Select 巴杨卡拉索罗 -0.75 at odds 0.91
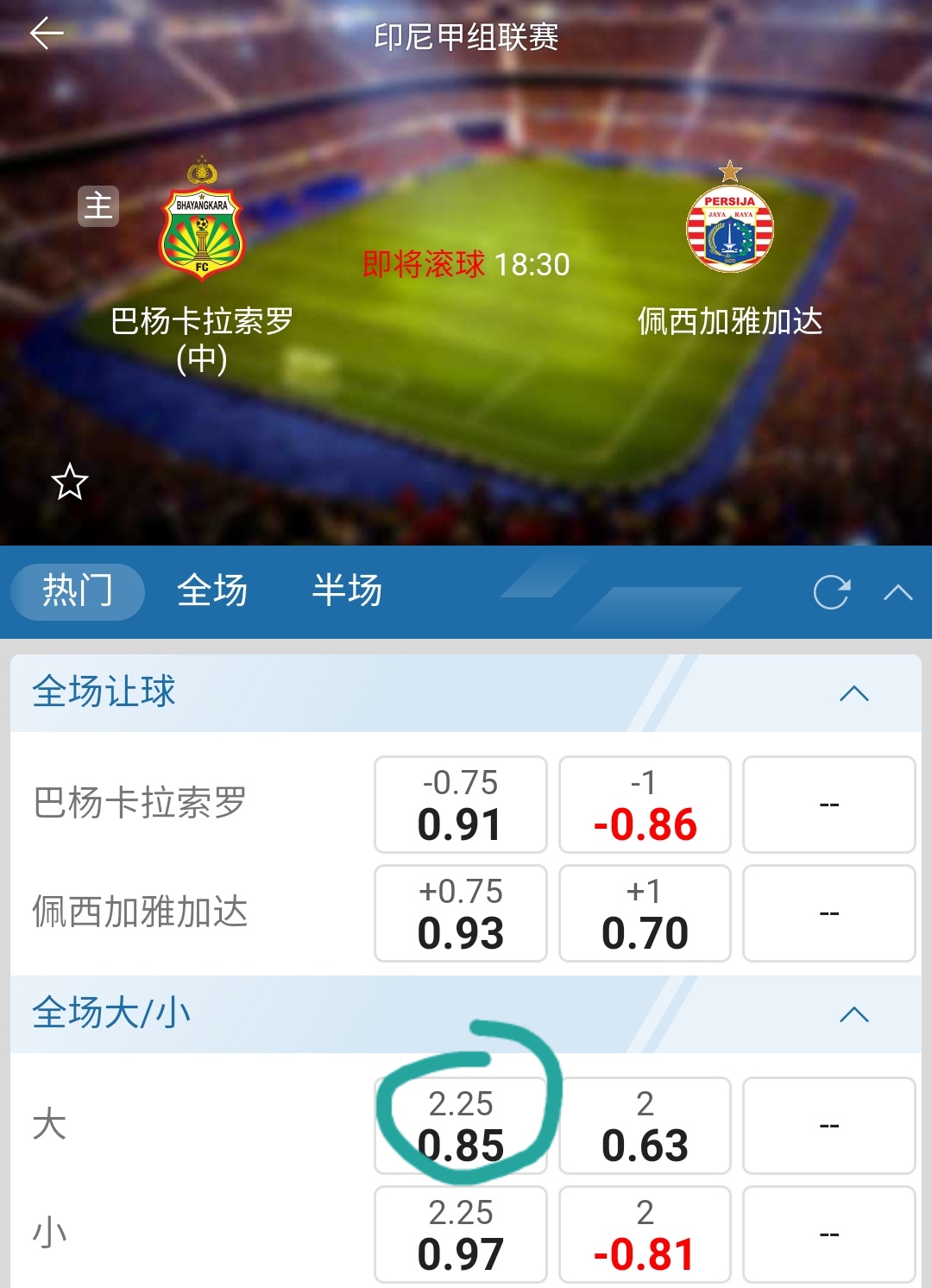The width and height of the screenshot is (932, 1288). (460, 805)
